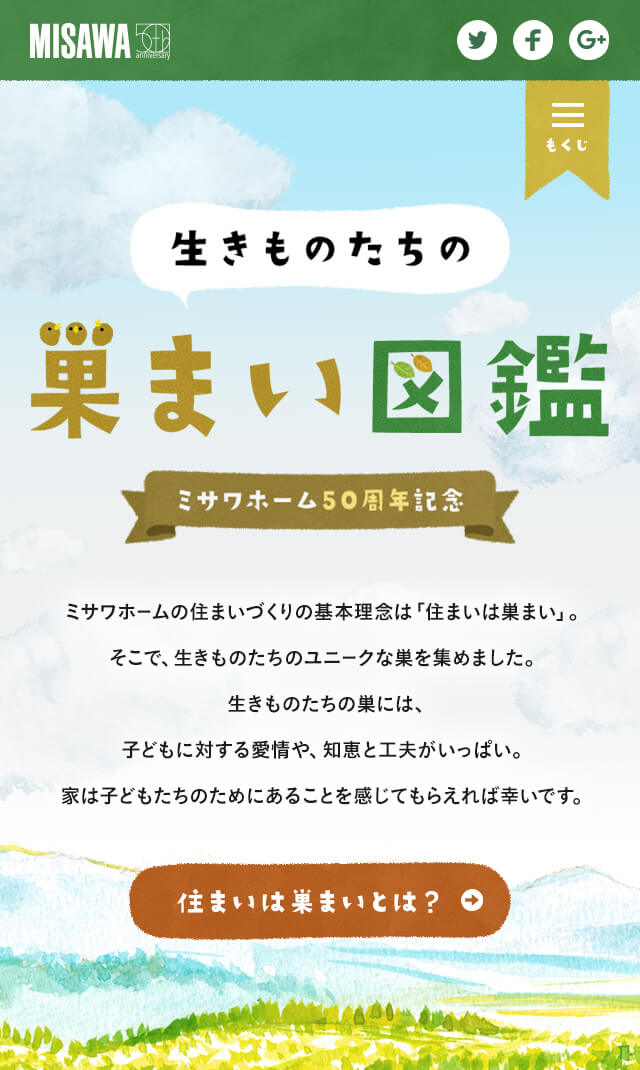
Task: Share the page on Twitter
Action: pos(477,40)
